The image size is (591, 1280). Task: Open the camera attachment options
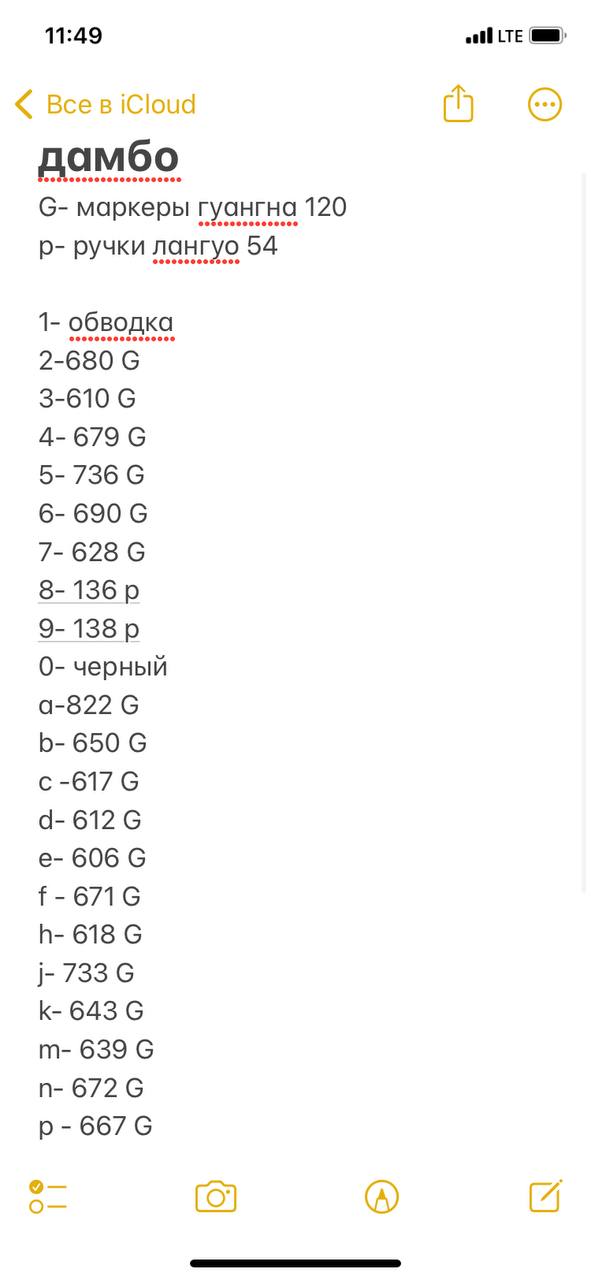click(216, 1196)
